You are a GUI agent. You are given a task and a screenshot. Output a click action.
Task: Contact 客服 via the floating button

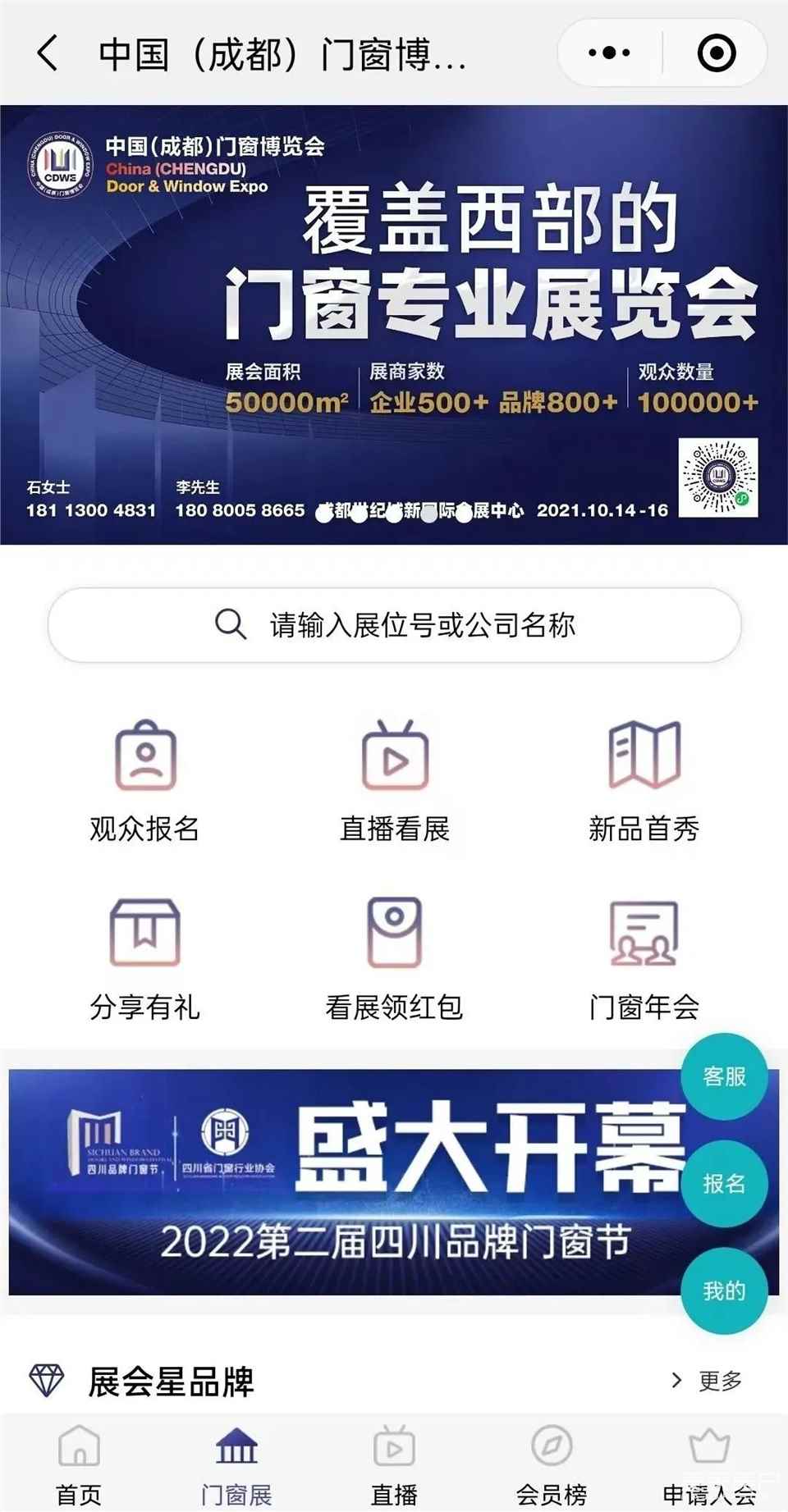click(724, 1076)
